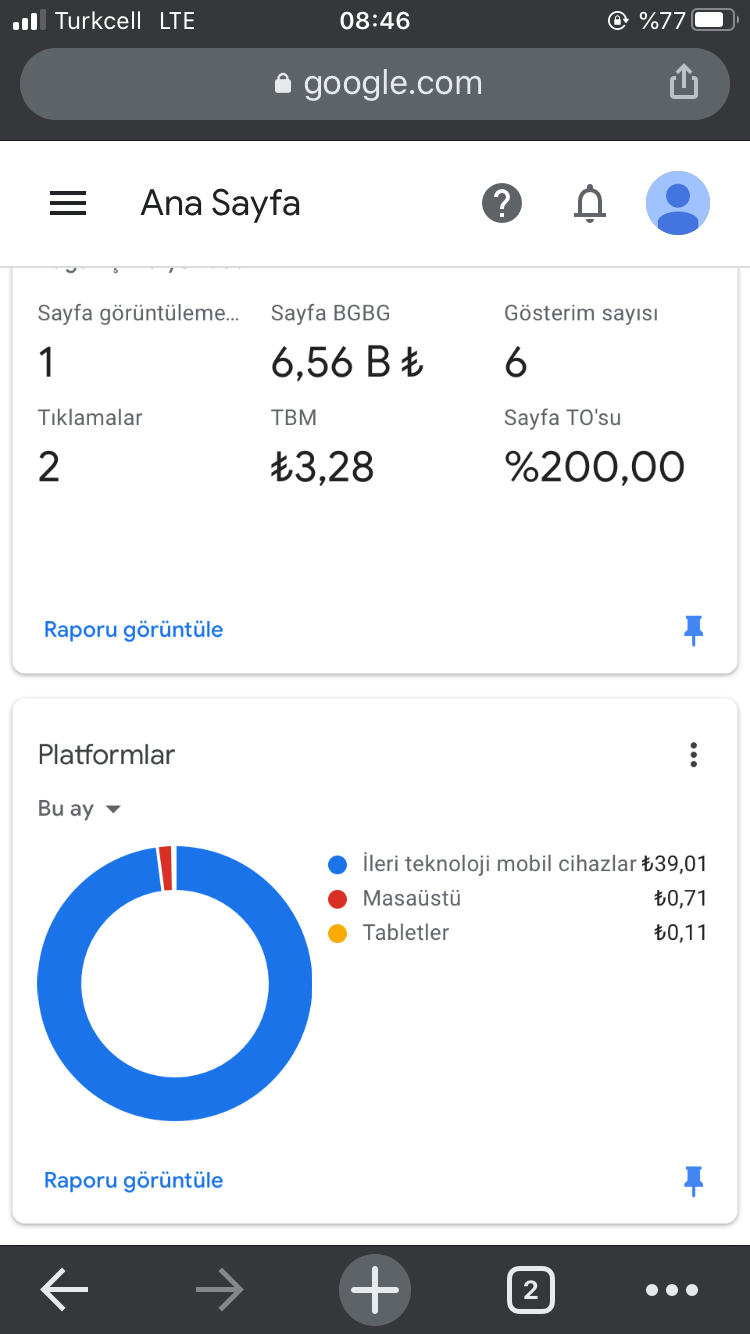Open overflow menu on Platformlar card
Viewport: 750px width, 1334px height.
coord(693,755)
